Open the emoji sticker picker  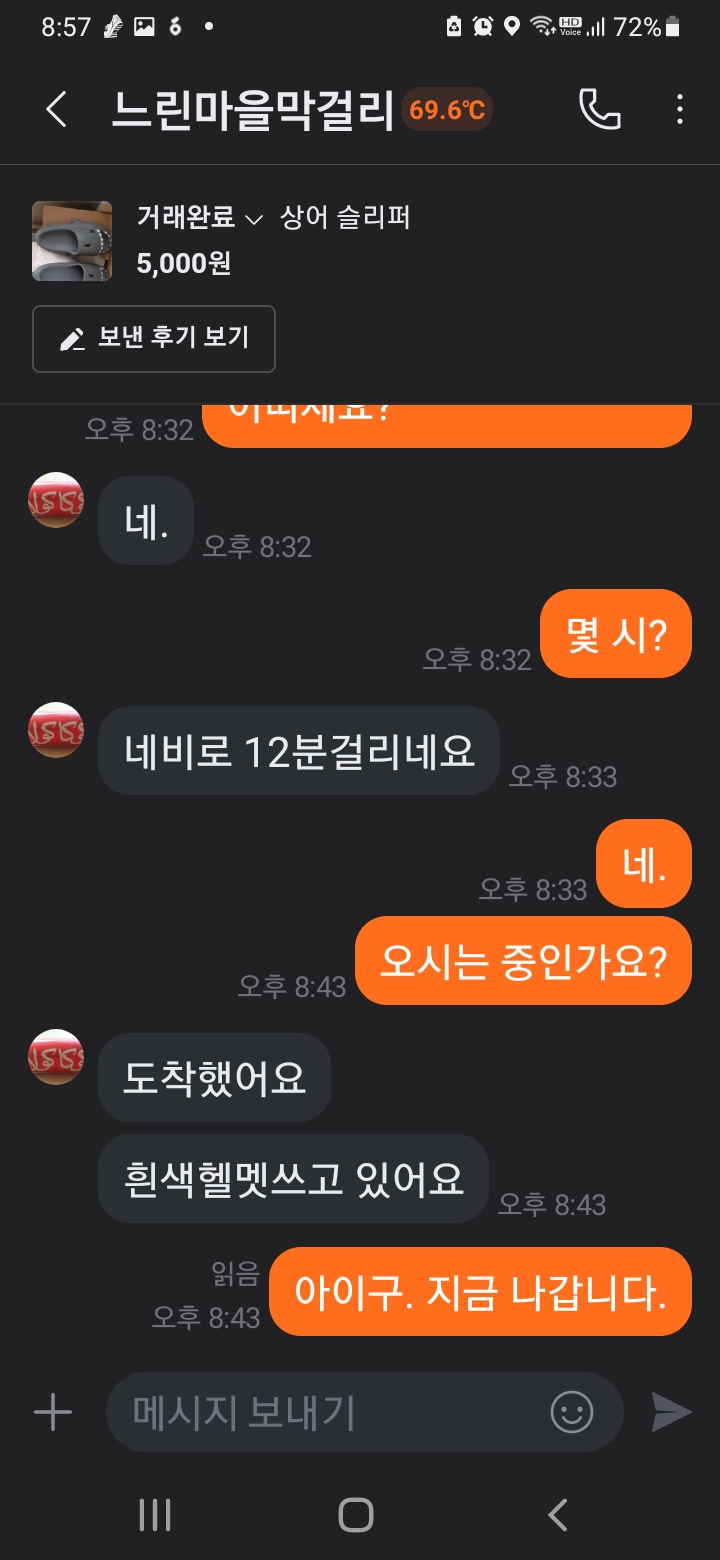point(572,1412)
